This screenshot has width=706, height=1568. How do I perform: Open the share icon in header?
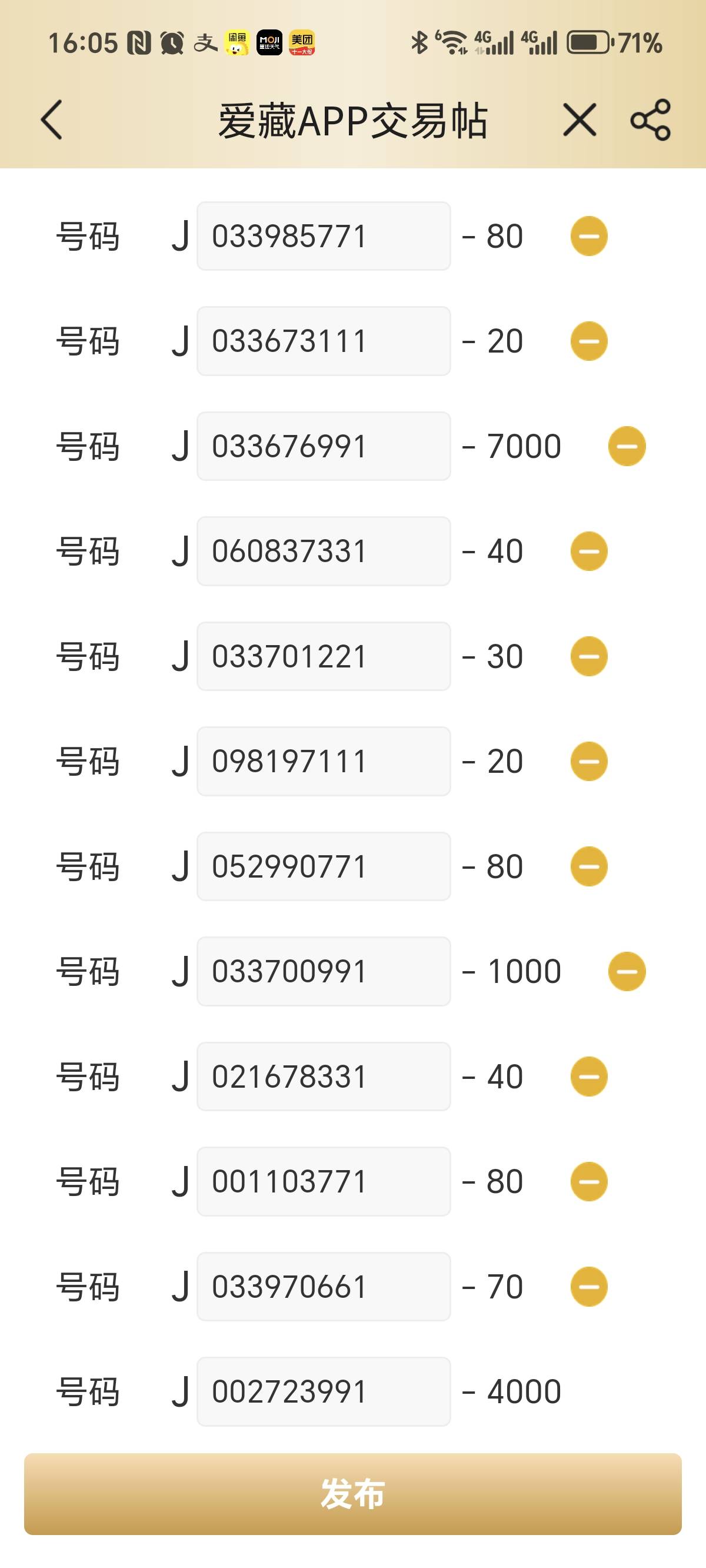pyautogui.click(x=650, y=120)
